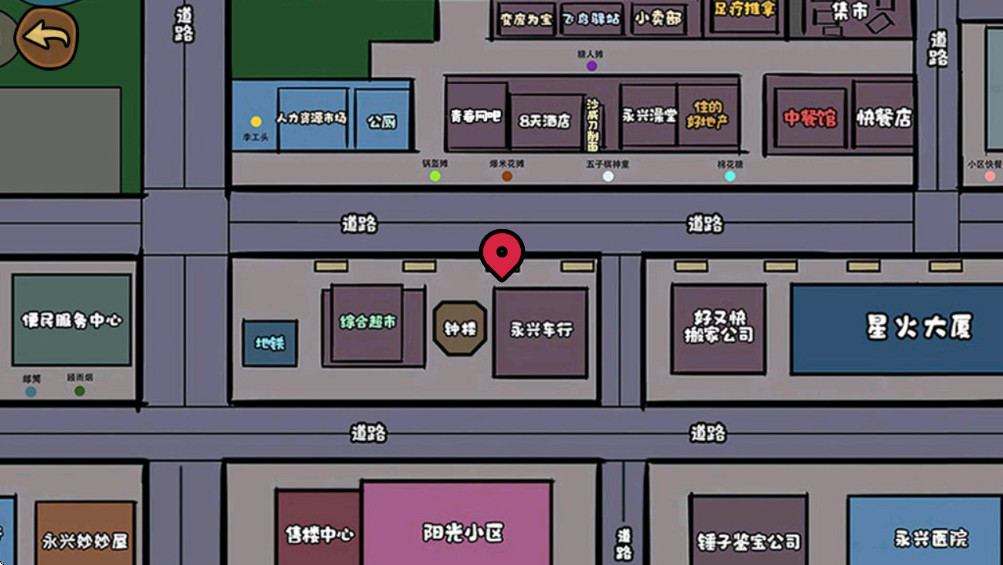
Task: Open the 阳光小区 residential area
Action: (x=456, y=531)
